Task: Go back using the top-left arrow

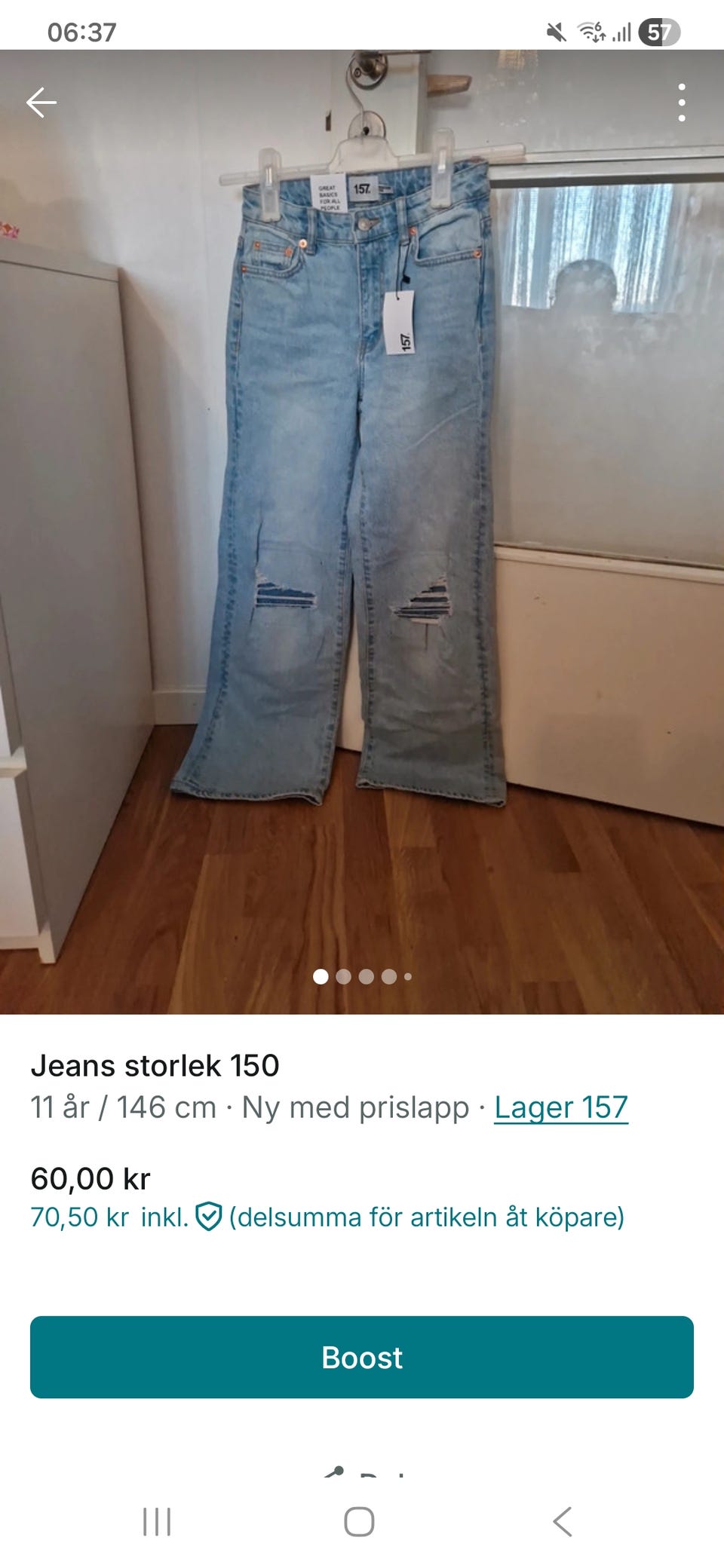Action: coord(41,103)
